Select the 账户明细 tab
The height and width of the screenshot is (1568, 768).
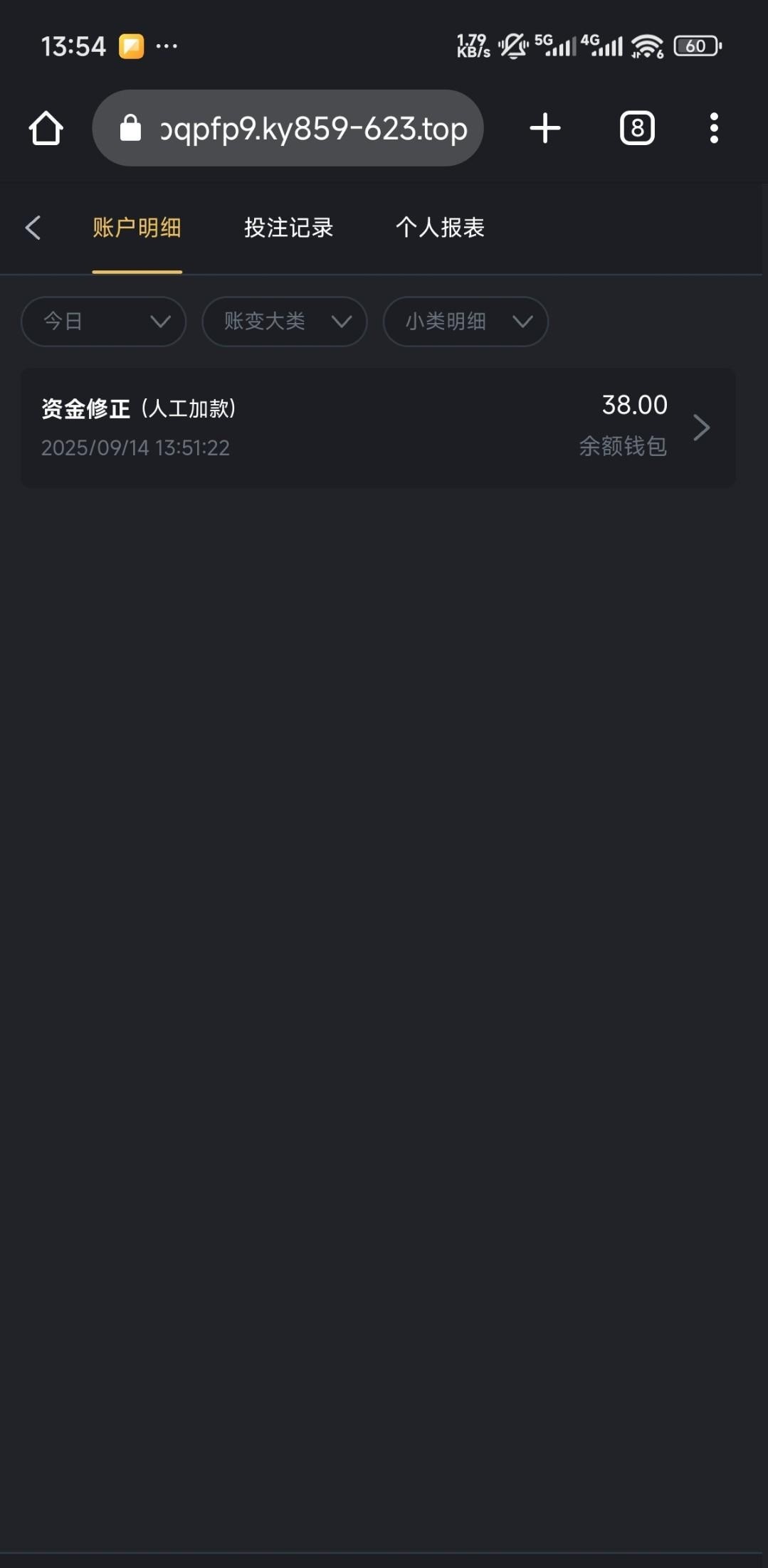point(137,228)
